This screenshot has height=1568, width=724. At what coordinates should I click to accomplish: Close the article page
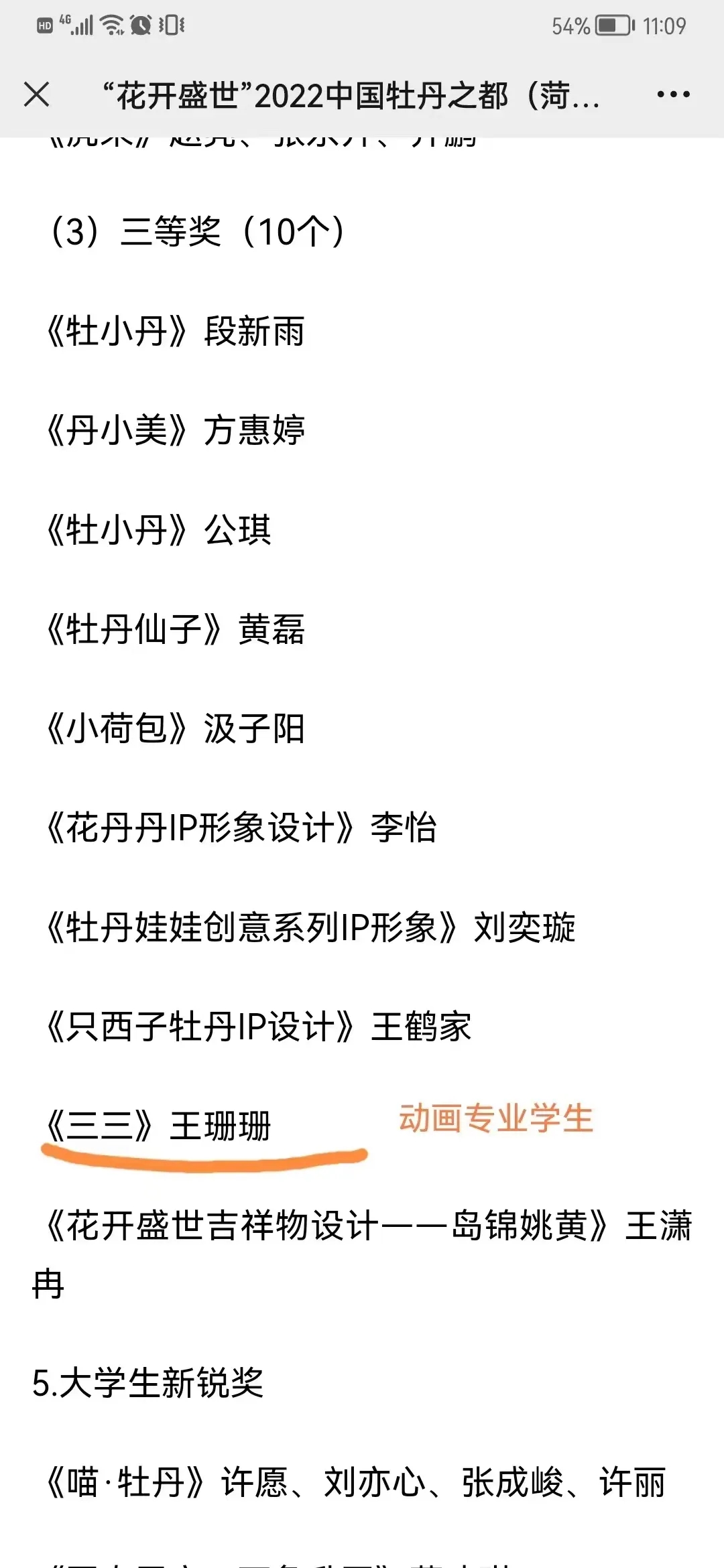(x=37, y=94)
